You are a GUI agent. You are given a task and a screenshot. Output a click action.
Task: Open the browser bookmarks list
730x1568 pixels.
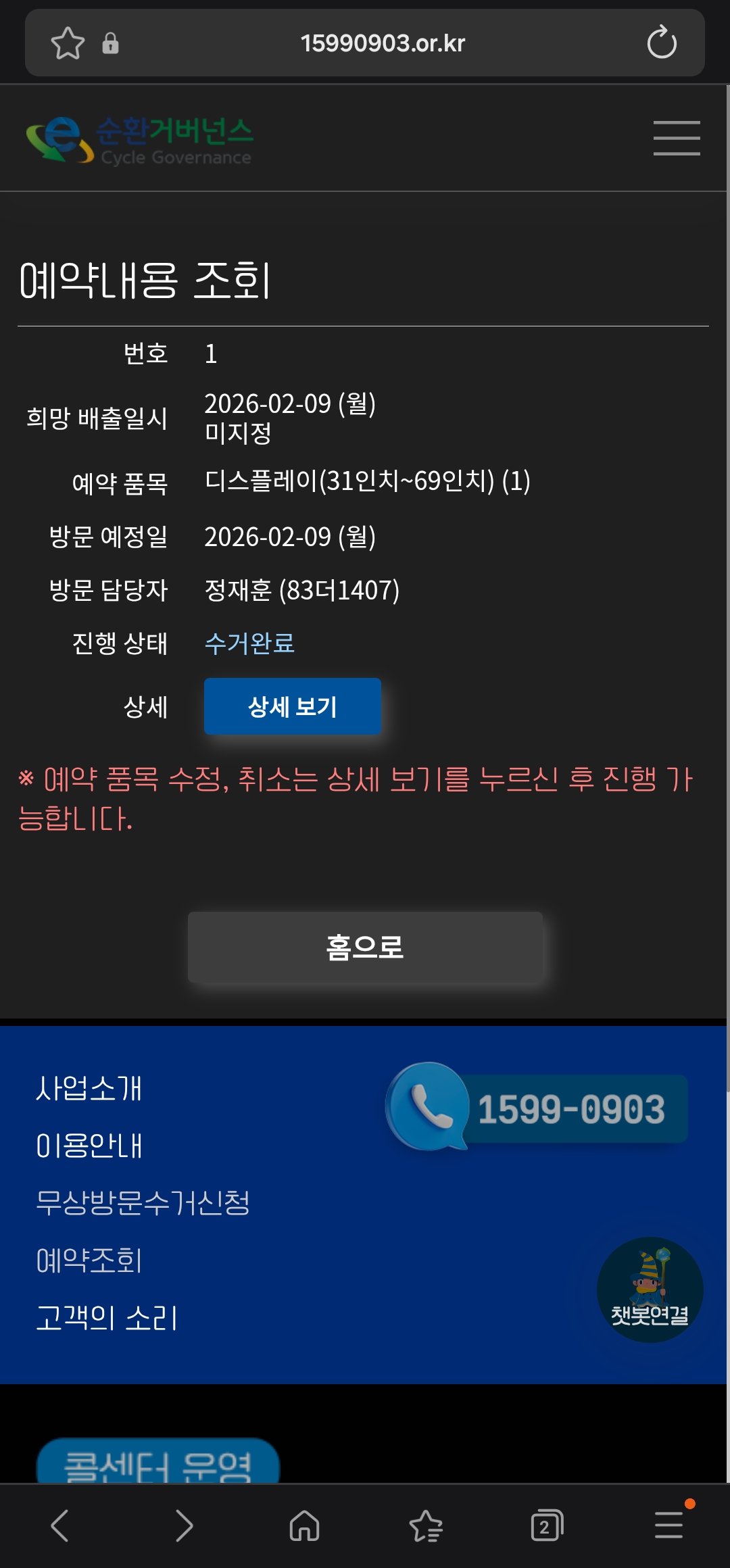coord(426,1525)
